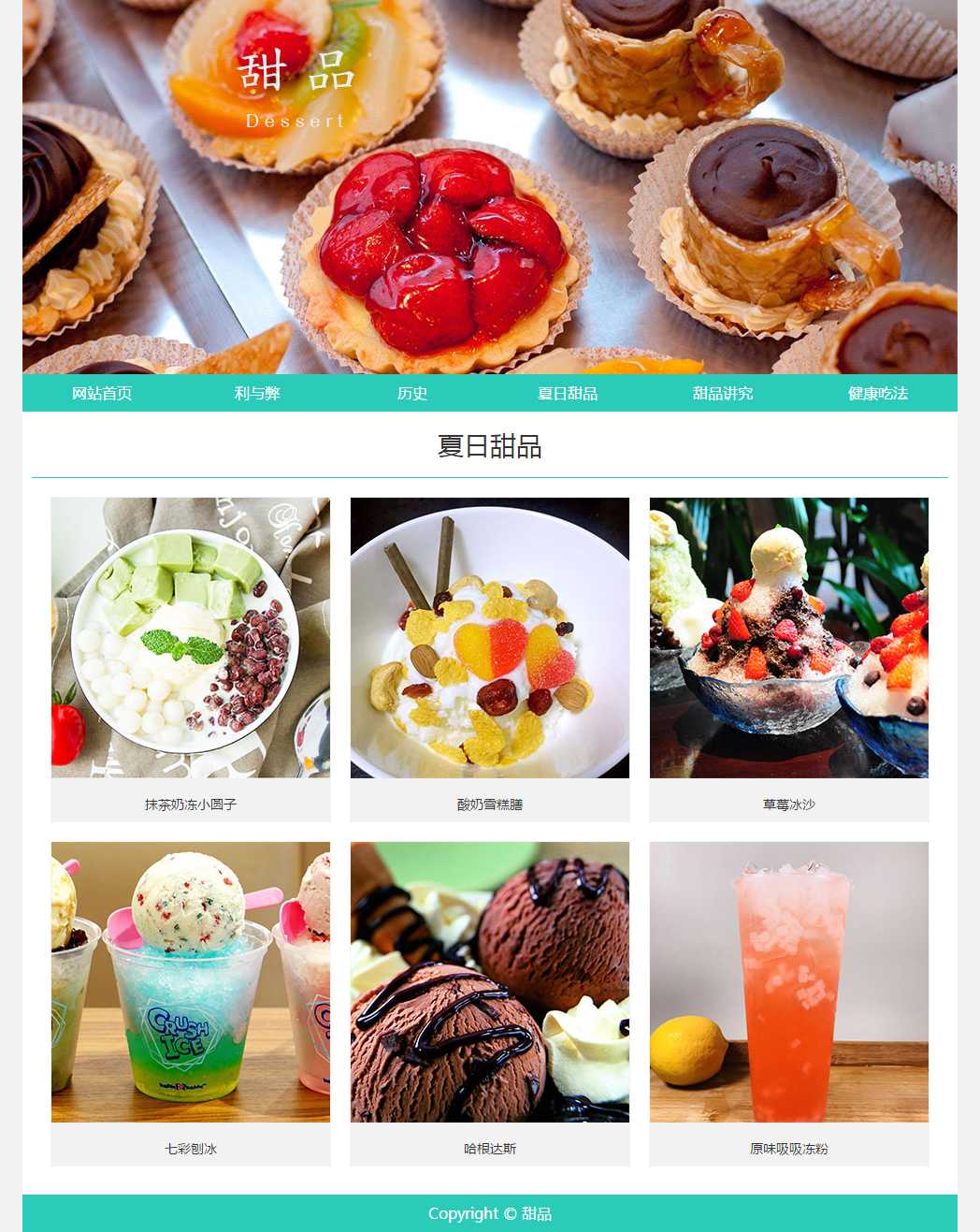980x1232 pixels.
Task: Switch to the 历史 section
Action: coord(412,393)
